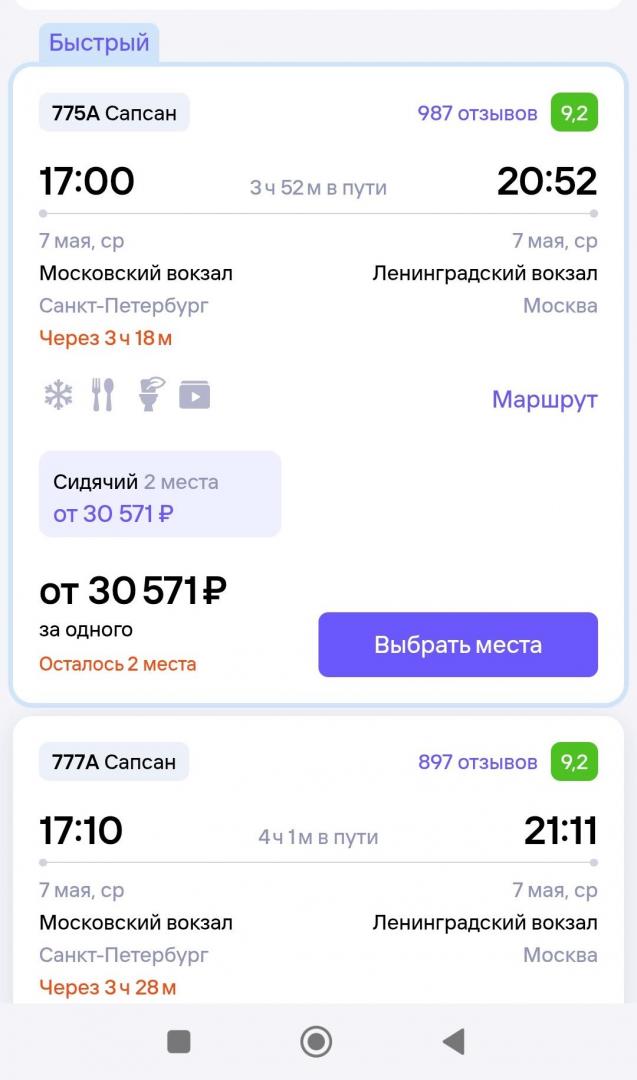Open the 987 отзывов reviews link

point(477,113)
